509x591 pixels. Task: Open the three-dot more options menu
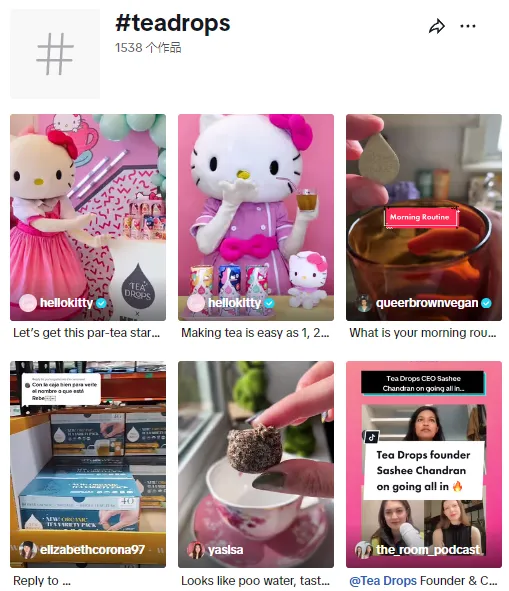point(468,26)
